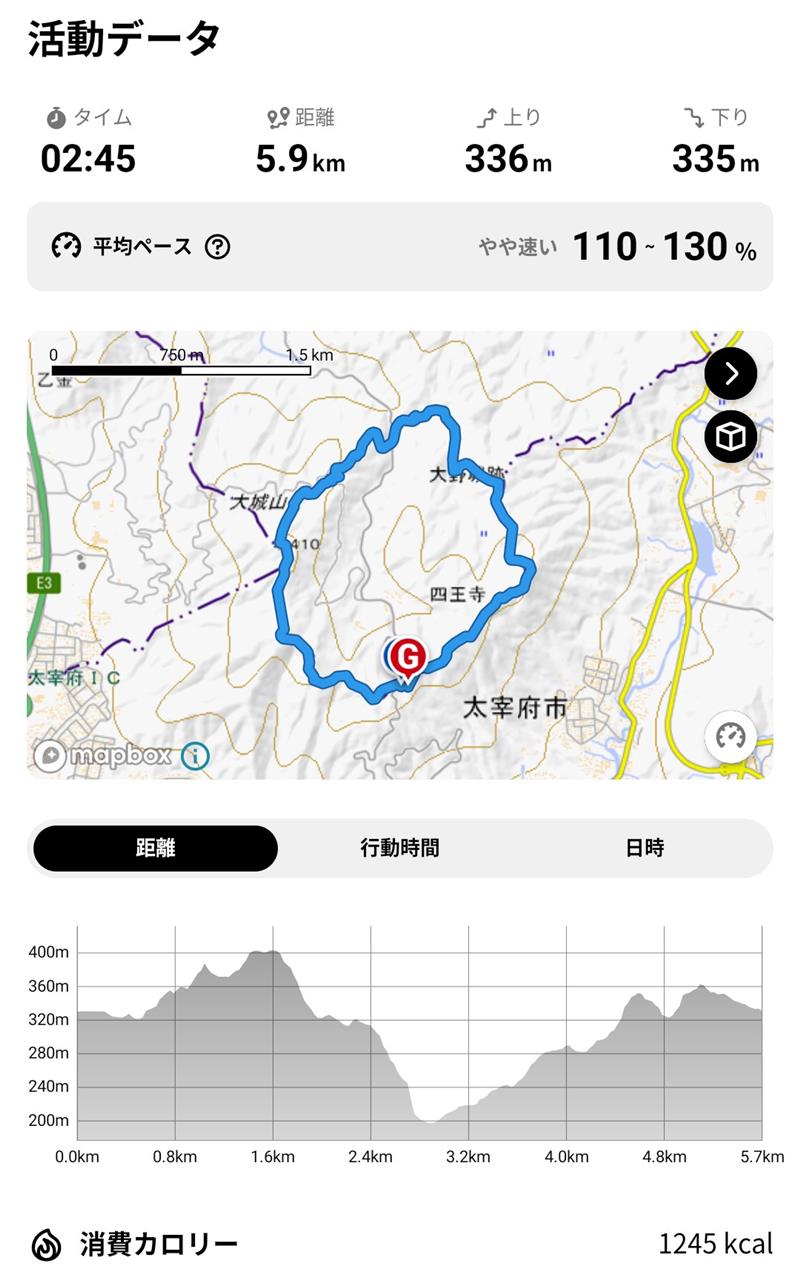Switch to the 行動時間 graph tab
This screenshot has width=800, height=1280.
400,848
